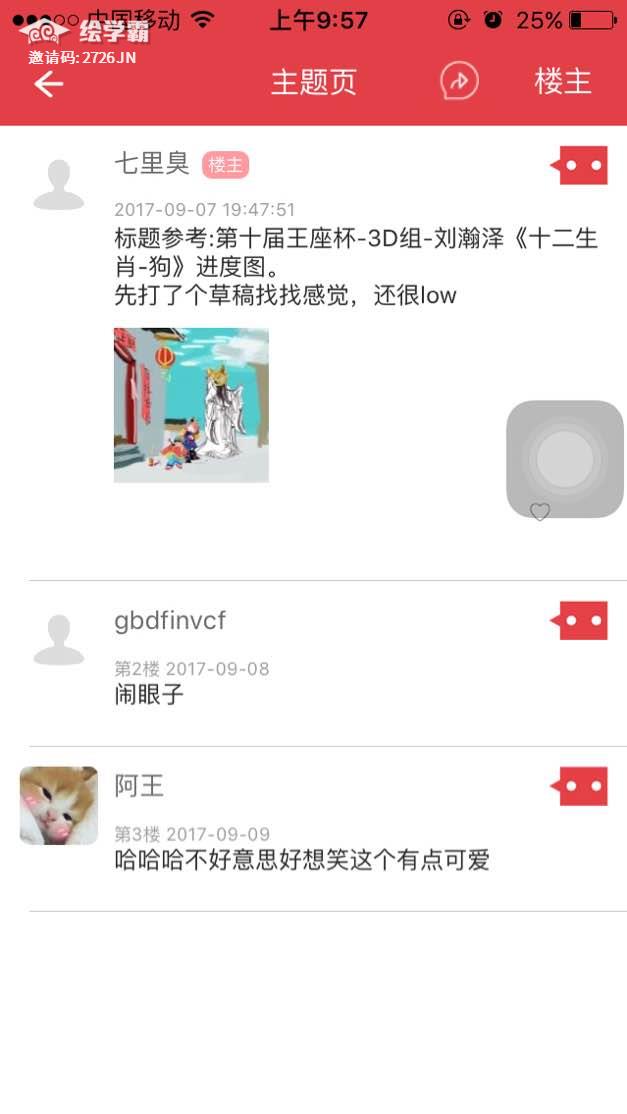Open 阿王's cat avatar profile
The image size is (627, 1114).
(59, 806)
